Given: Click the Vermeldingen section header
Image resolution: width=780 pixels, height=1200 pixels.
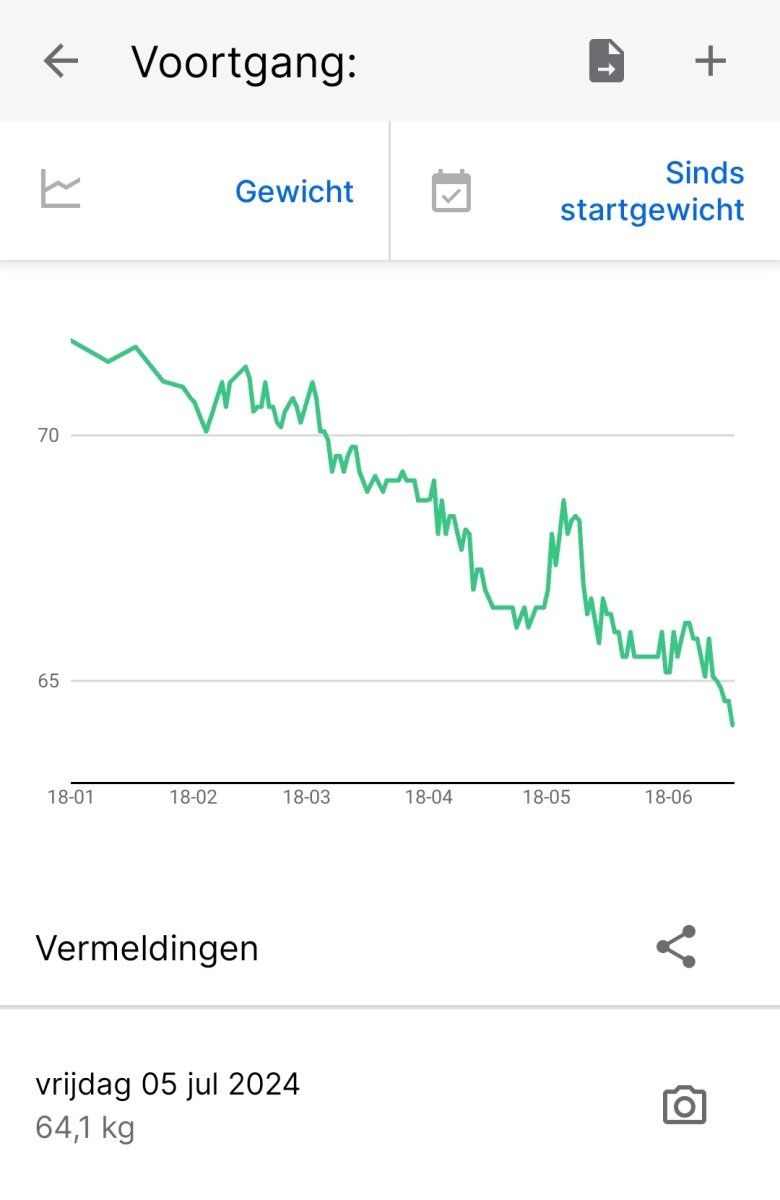Looking at the screenshot, I should [x=146, y=947].
